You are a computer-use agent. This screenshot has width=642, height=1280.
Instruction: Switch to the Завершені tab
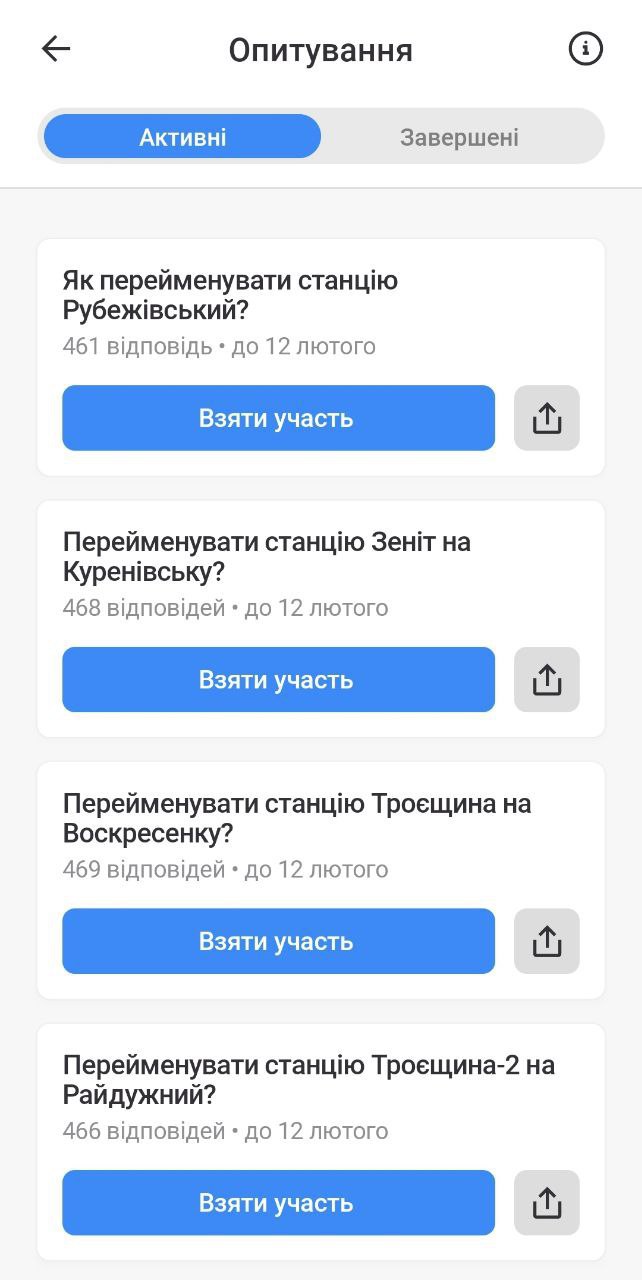(459, 137)
